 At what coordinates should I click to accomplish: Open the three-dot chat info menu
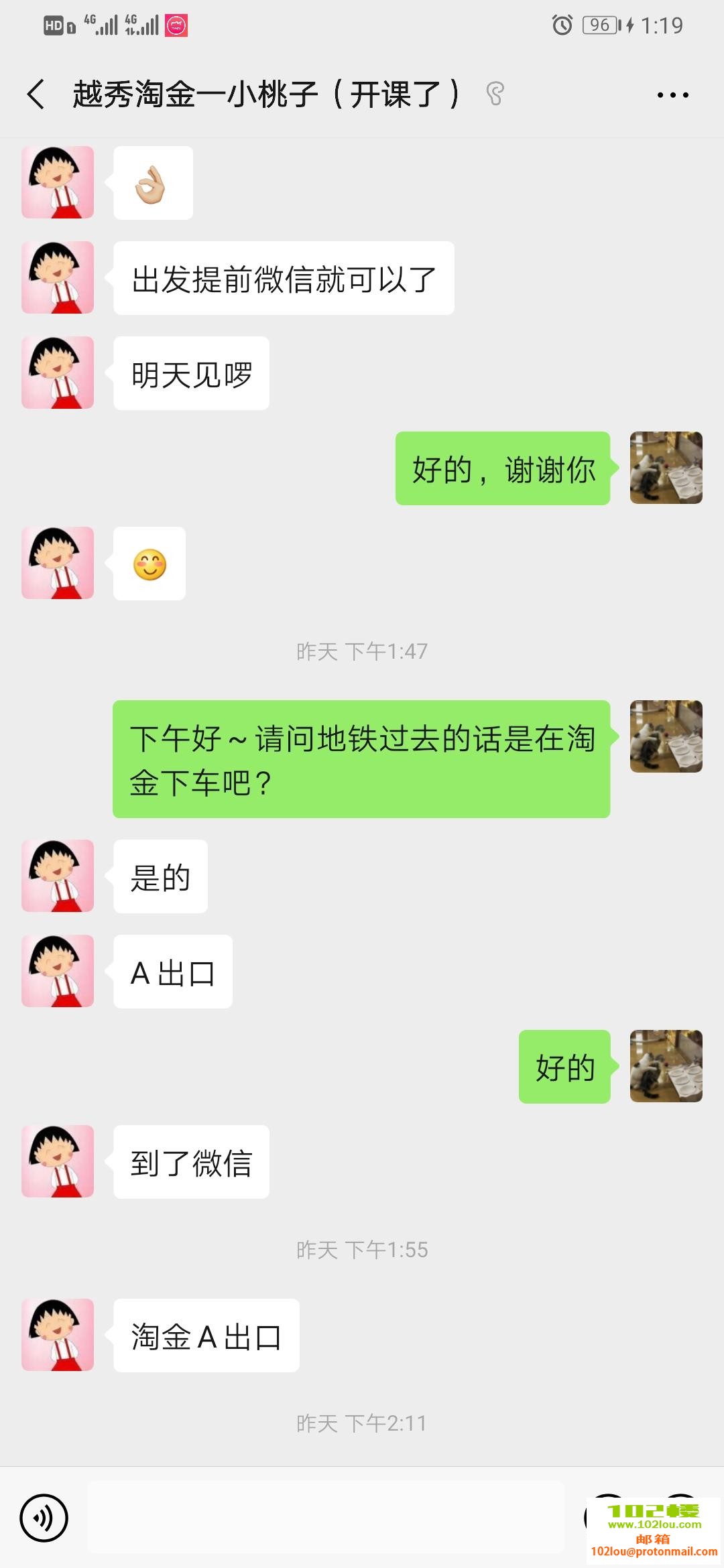tap(672, 95)
